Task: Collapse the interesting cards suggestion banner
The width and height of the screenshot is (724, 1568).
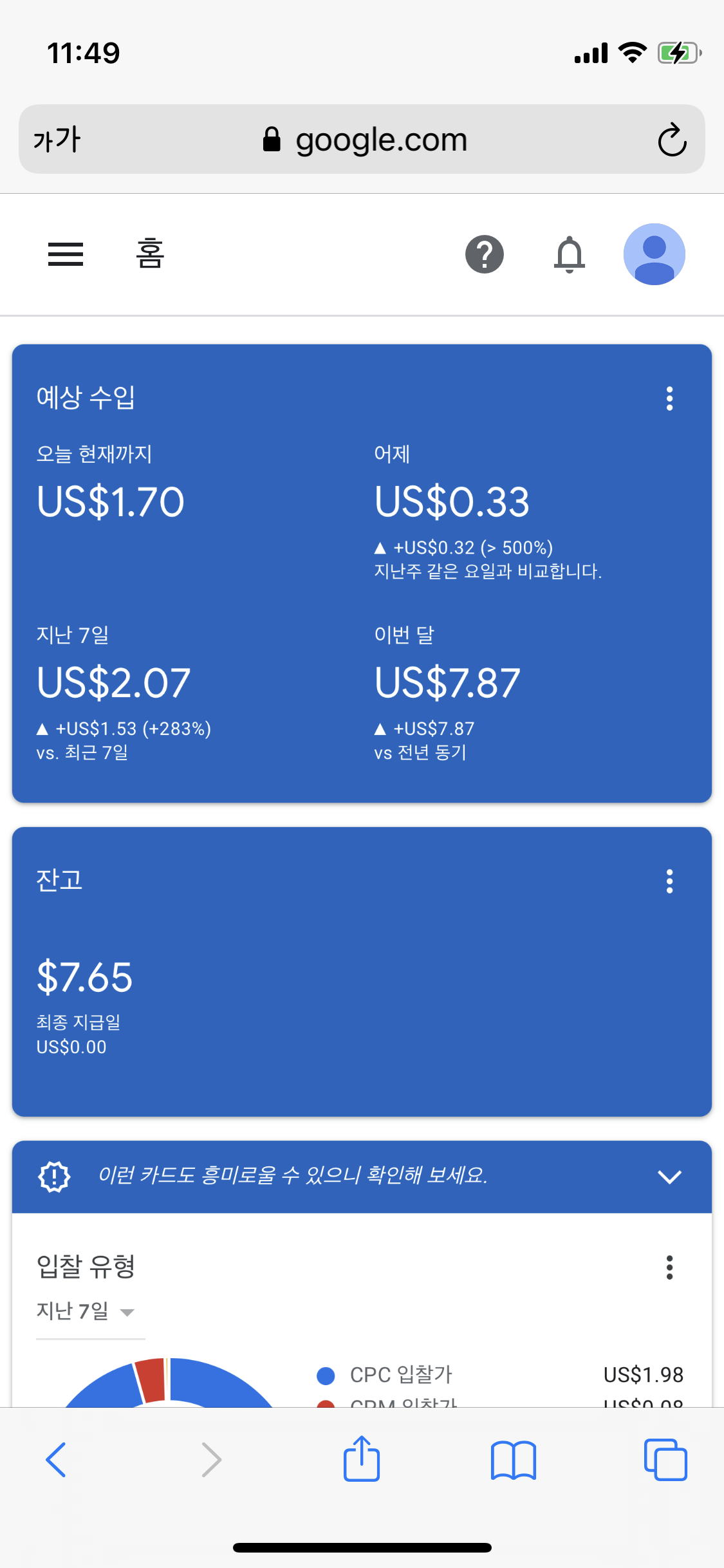Action: pos(669,1177)
